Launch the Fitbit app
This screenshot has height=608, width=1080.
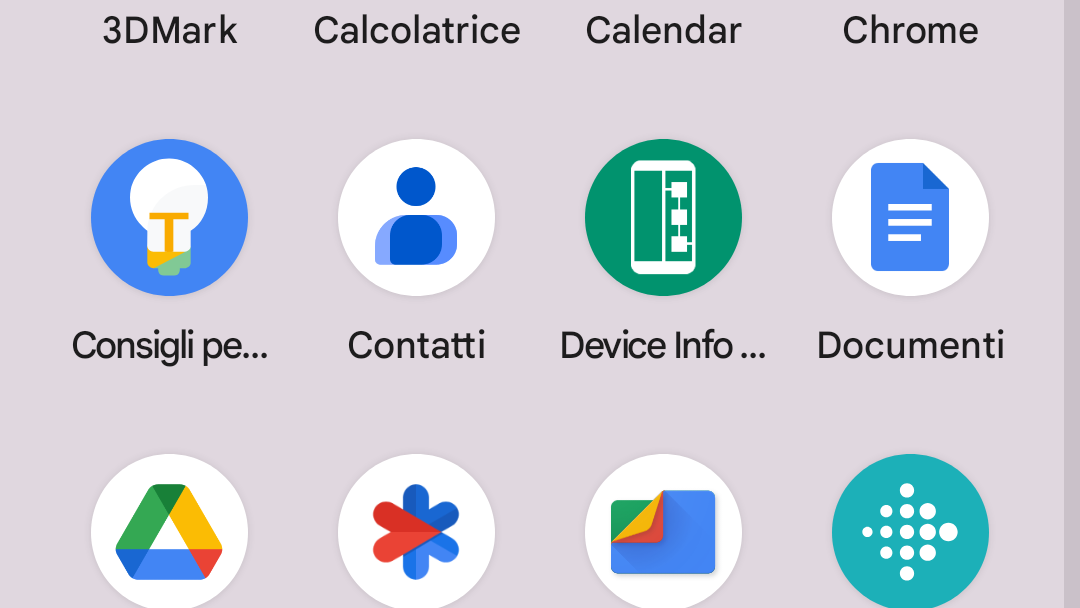tap(910, 532)
